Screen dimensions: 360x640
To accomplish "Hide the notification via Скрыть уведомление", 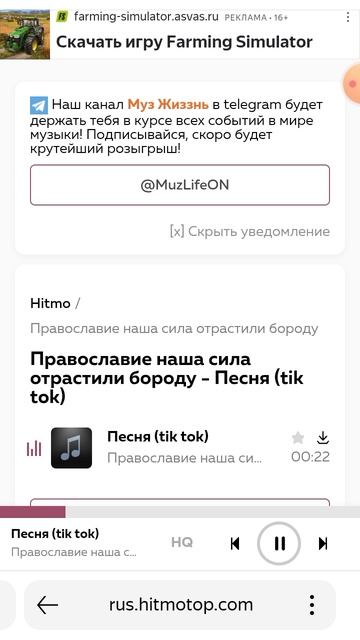I will coord(250,231).
